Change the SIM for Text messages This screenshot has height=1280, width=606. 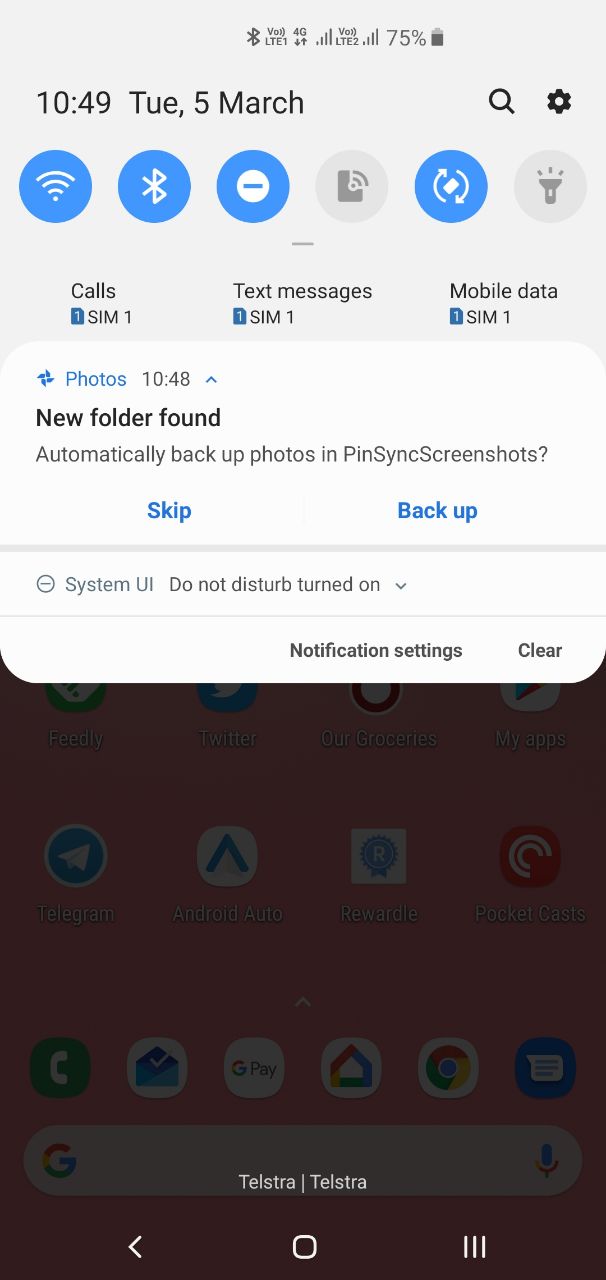[302, 304]
